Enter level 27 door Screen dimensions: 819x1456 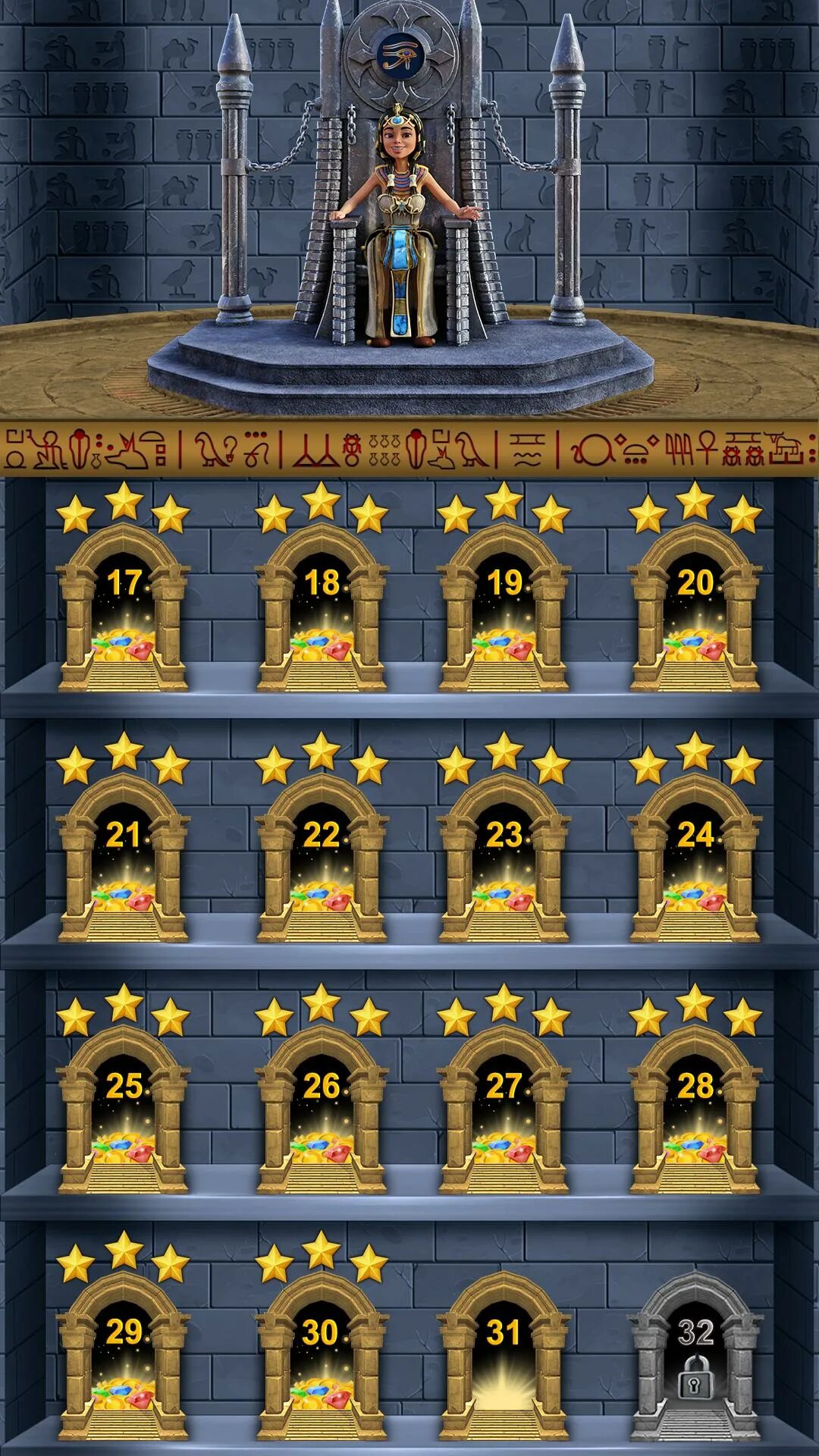(x=504, y=1109)
